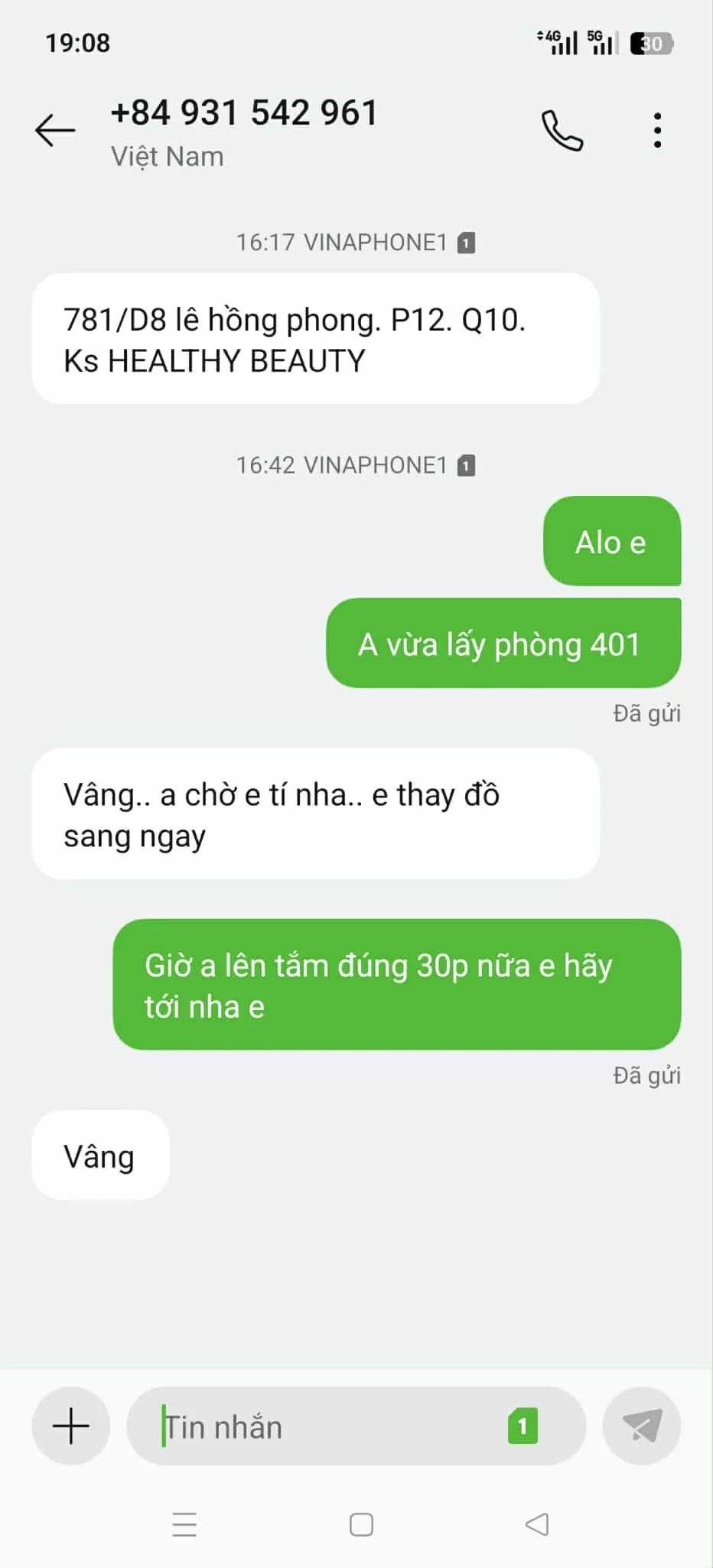The height and width of the screenshot is (1568, 713).
Task: Go back to the conversation list
Action: click(55, 130)
